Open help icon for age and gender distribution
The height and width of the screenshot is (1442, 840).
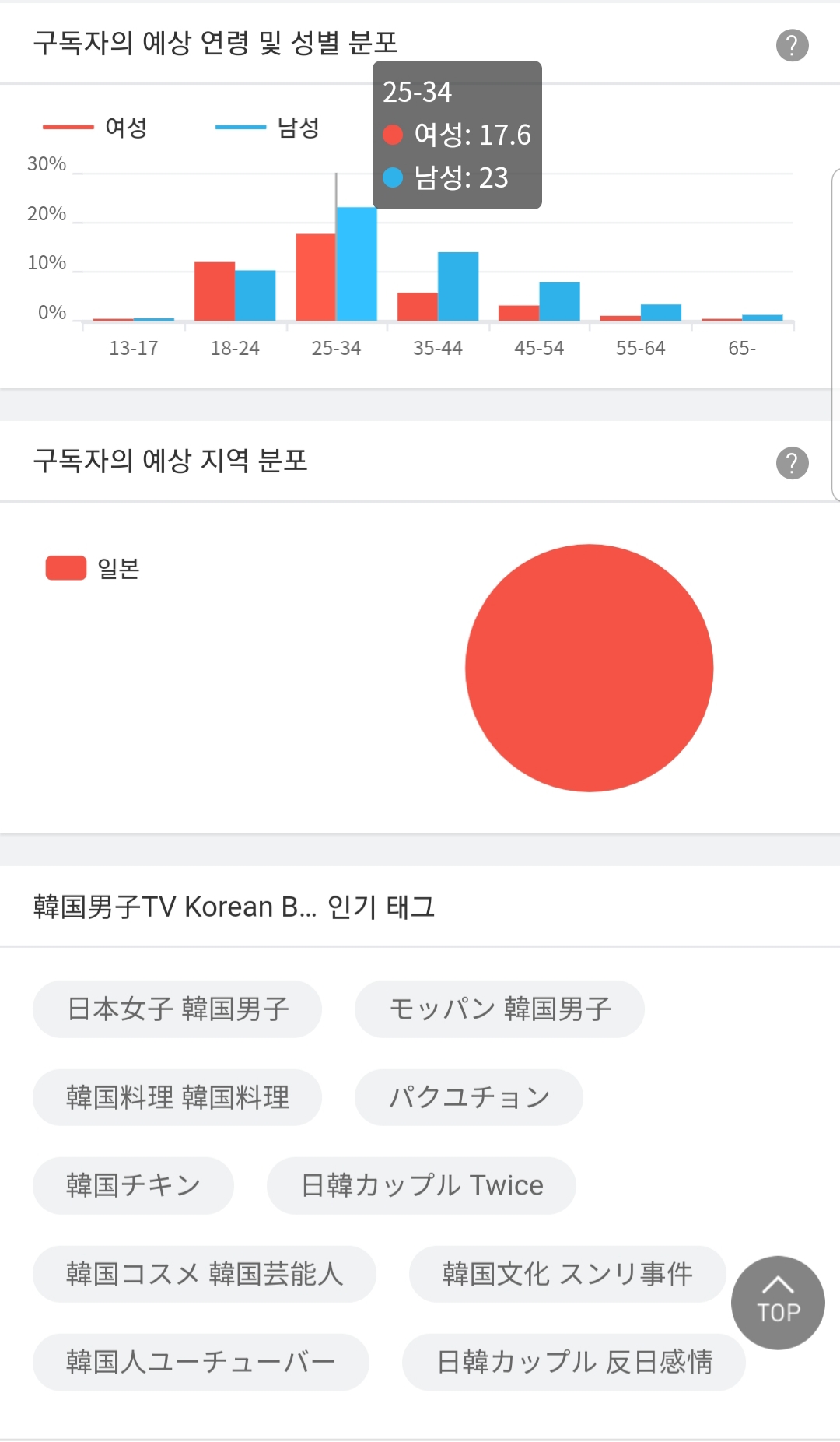pyautogui.click(x=792, y=45)
